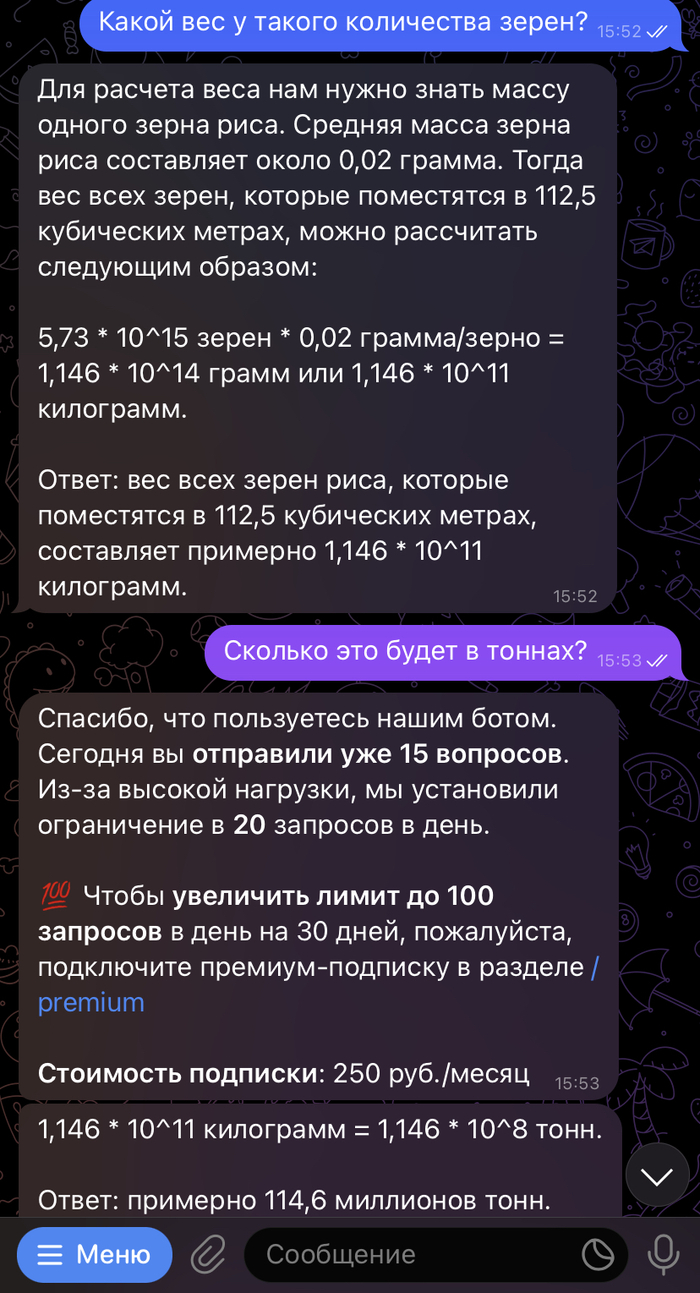Record a voice message with the microphone
The width and height of the screenshot is (700, 1293).
pyautogui.click(x=661, y=1254)
